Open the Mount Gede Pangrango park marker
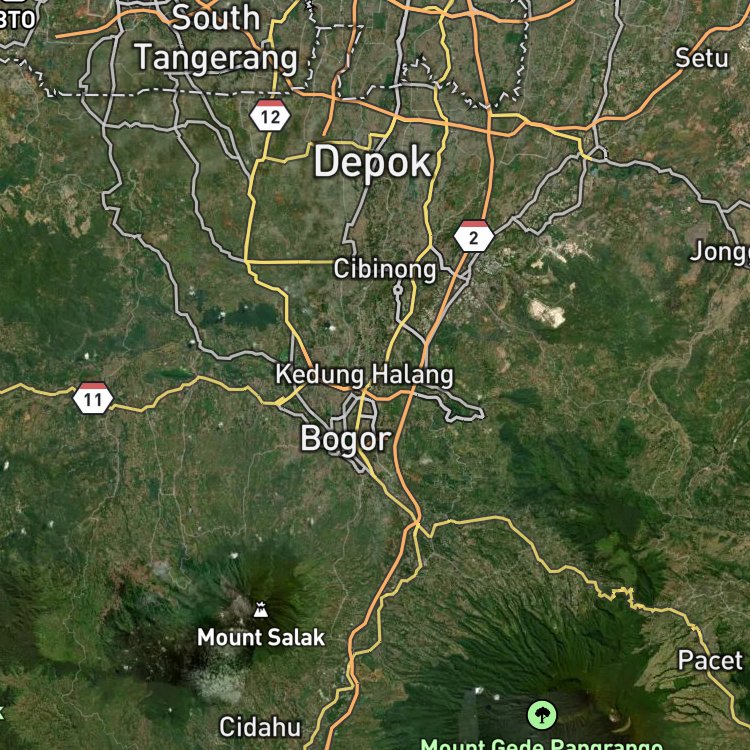 (541, 715)
